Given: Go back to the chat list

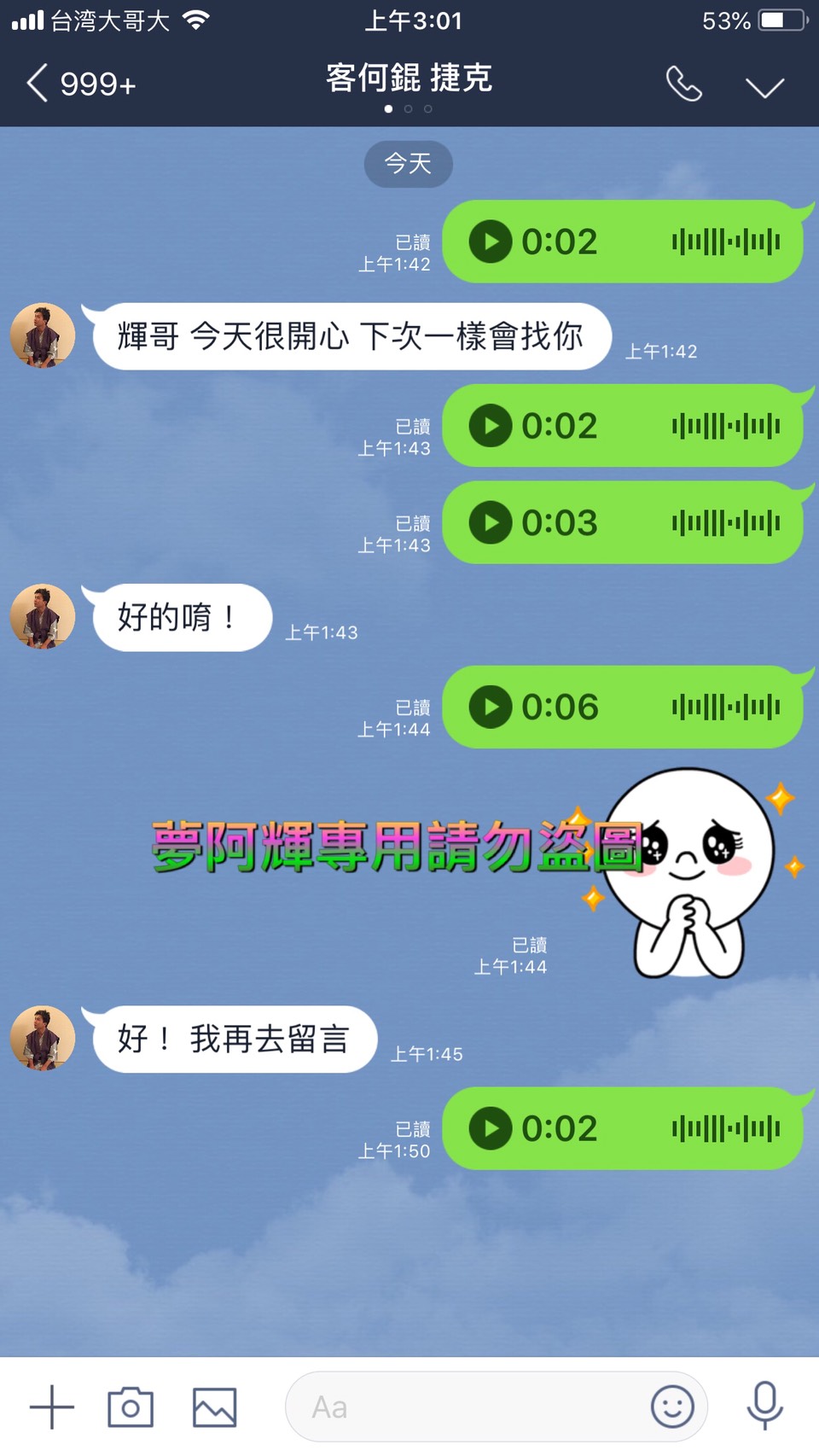Looking at the screenshot, I should click(x=38, y=84).
